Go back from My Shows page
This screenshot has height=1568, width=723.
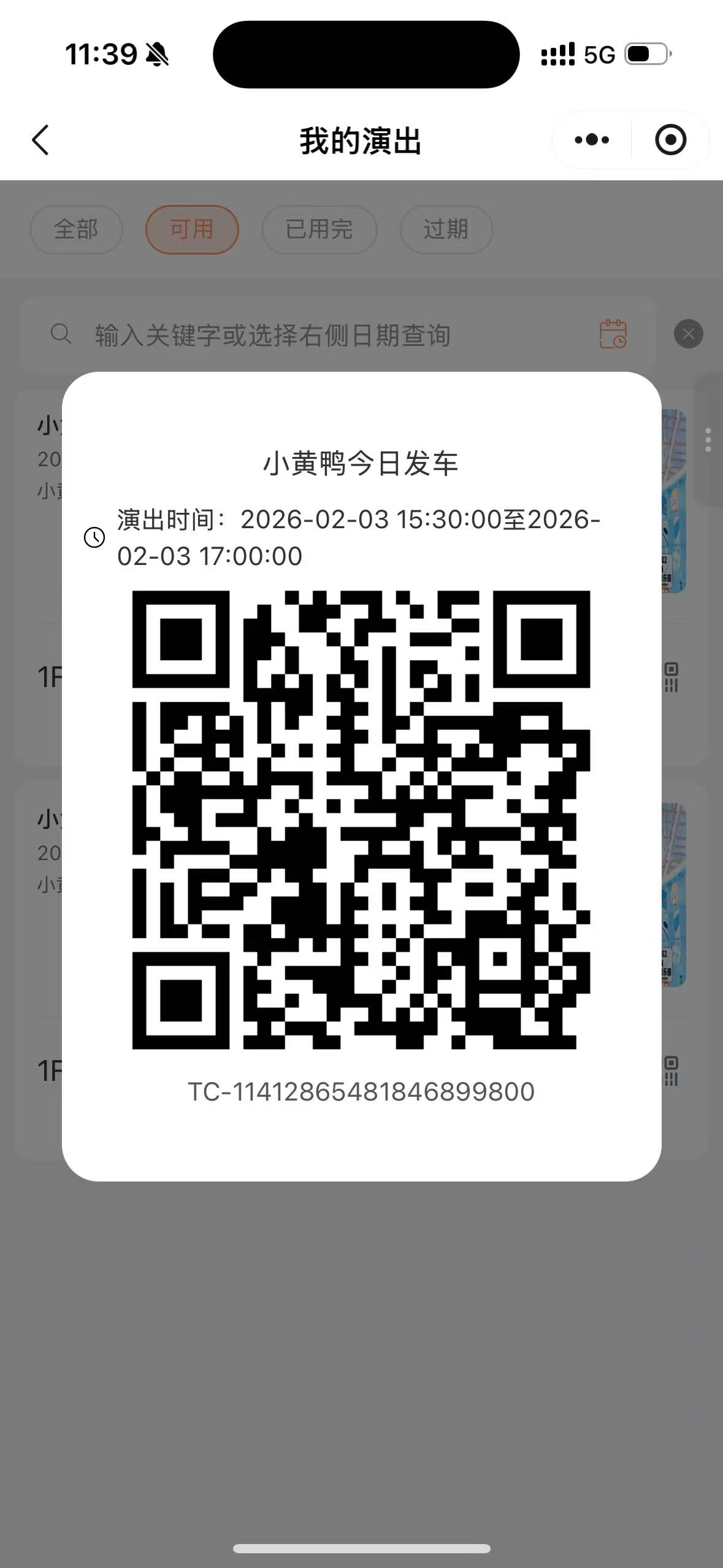[40, 140]
